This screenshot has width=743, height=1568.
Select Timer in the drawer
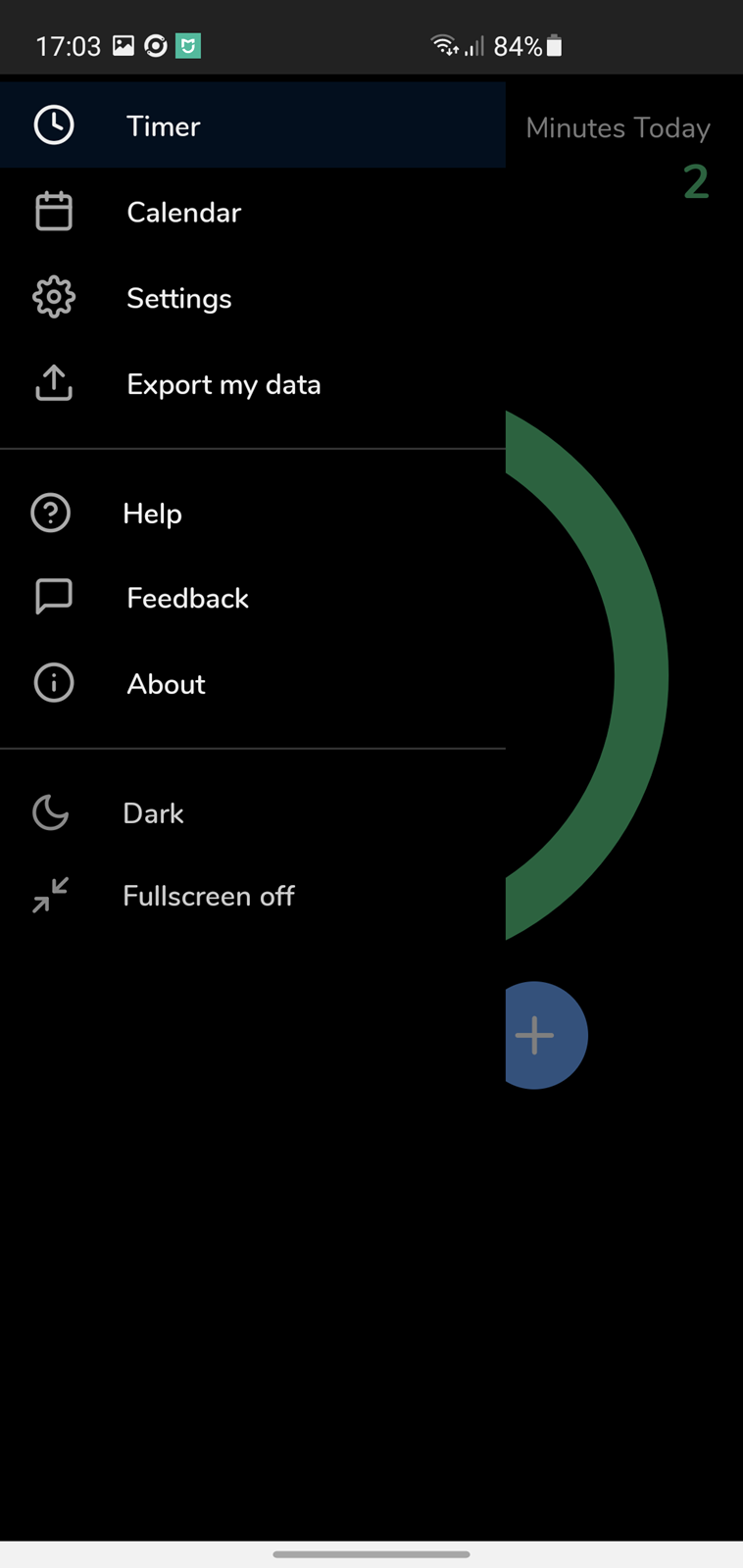tap(253, 125)
